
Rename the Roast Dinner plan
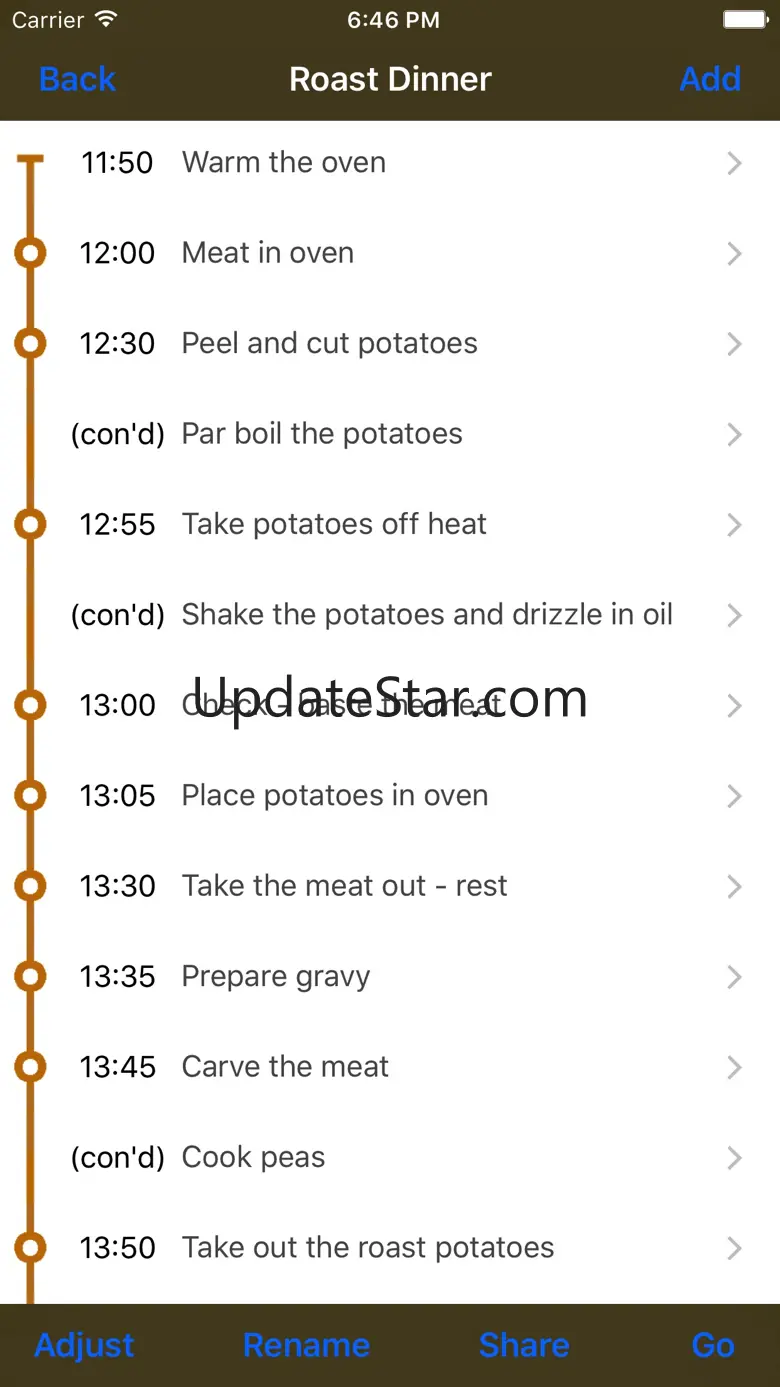[306, 1345]
